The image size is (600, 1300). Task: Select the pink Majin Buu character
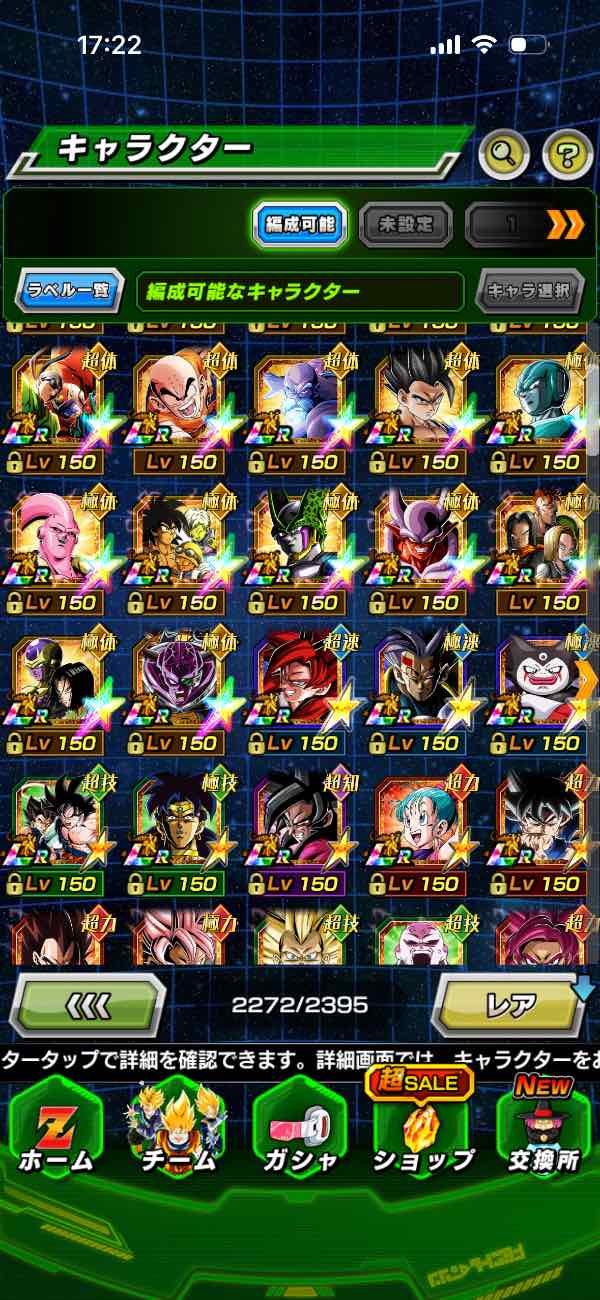click(x=57, y=540)
